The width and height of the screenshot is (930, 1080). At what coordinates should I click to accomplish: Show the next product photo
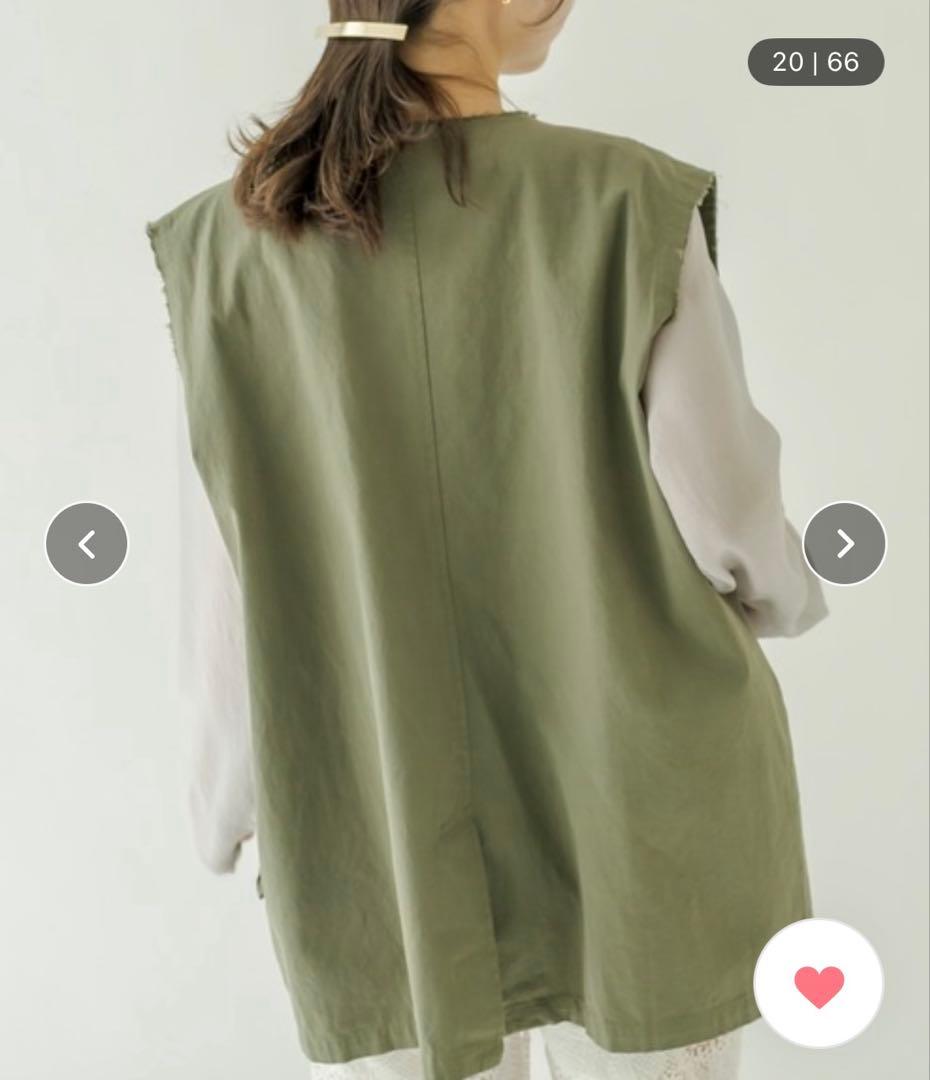coord(844,544)
